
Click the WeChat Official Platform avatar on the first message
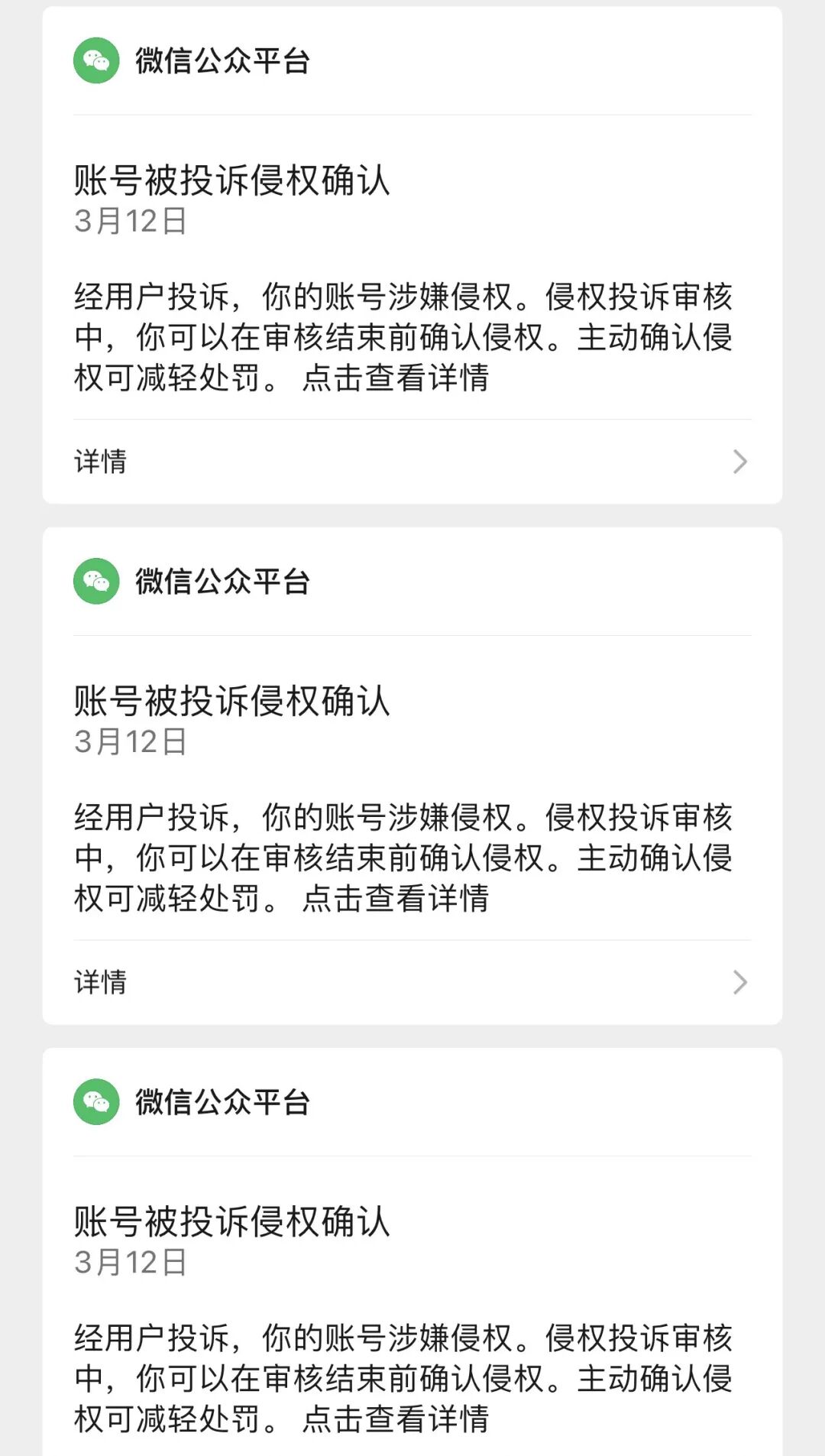(95, 61)
